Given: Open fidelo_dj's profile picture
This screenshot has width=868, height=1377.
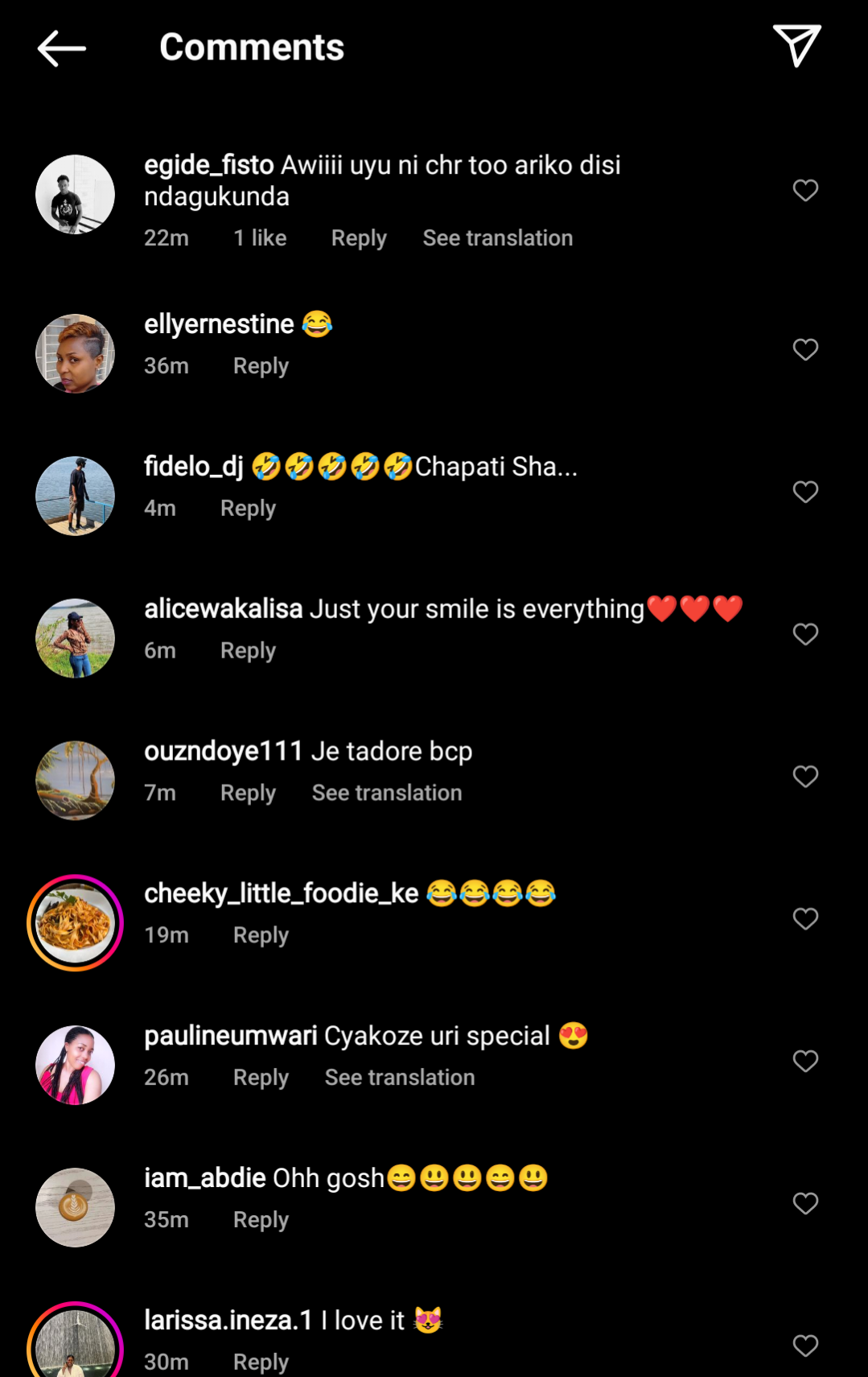Looking at the screenshot, I should [76, 496].
